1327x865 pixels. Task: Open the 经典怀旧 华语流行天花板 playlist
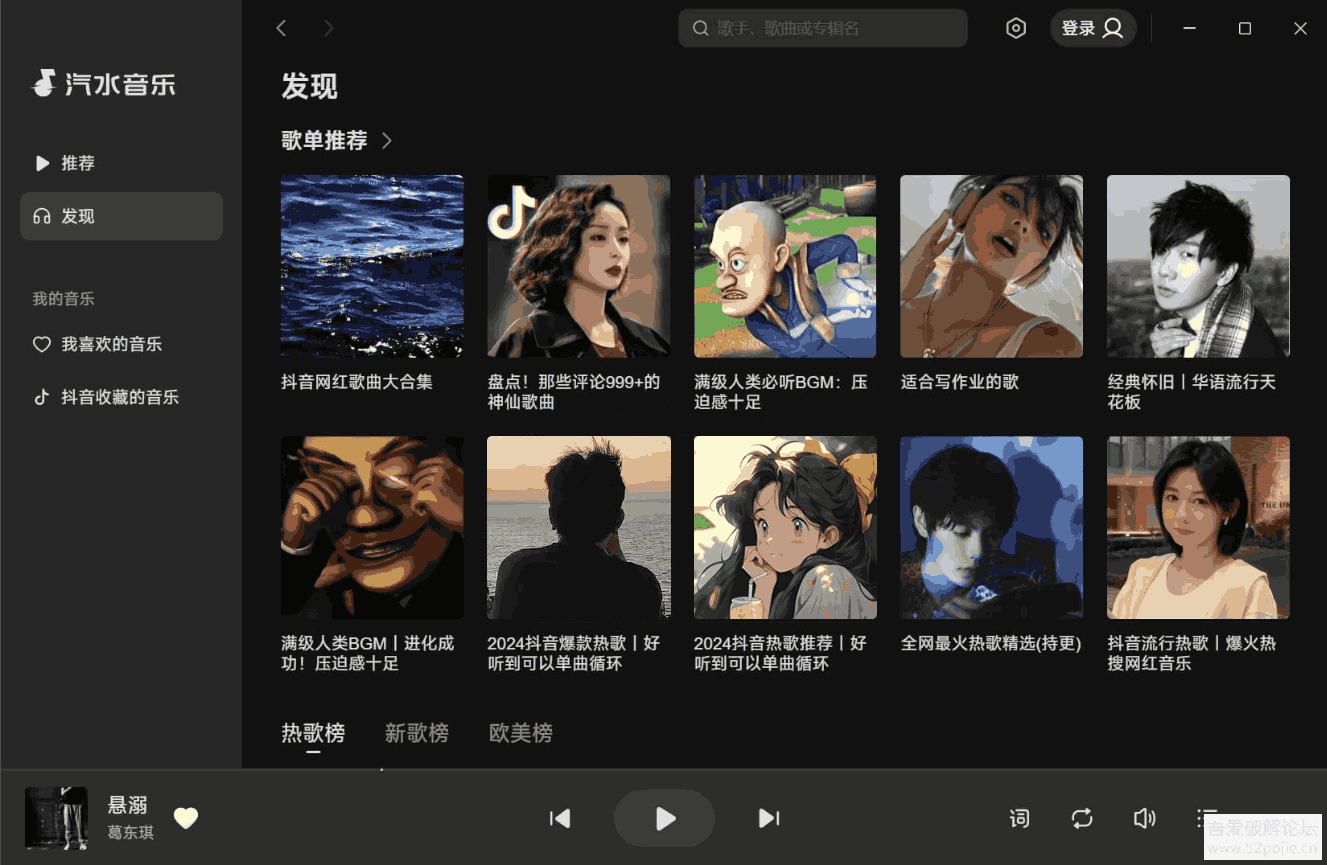(x=1197, y=267)
